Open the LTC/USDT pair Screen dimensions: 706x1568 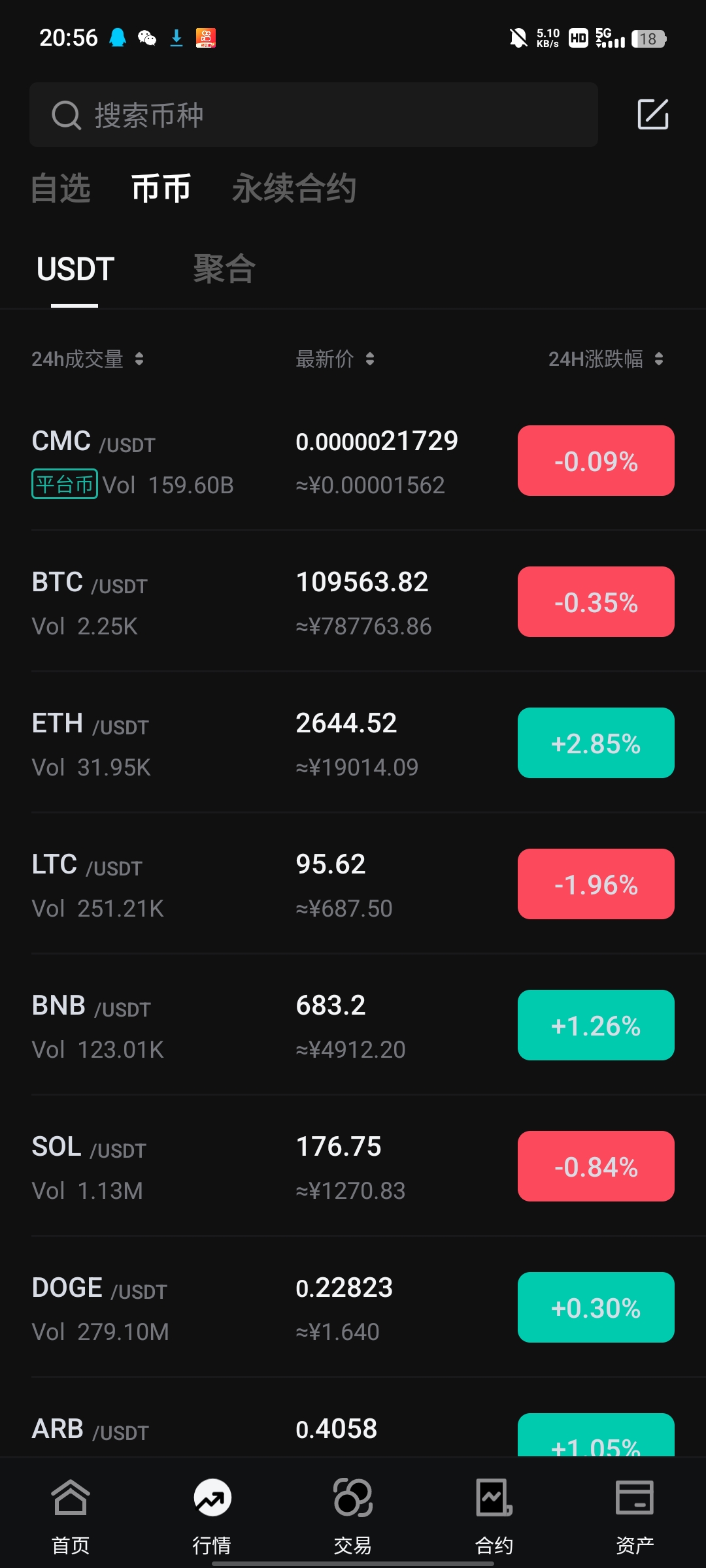353,885
